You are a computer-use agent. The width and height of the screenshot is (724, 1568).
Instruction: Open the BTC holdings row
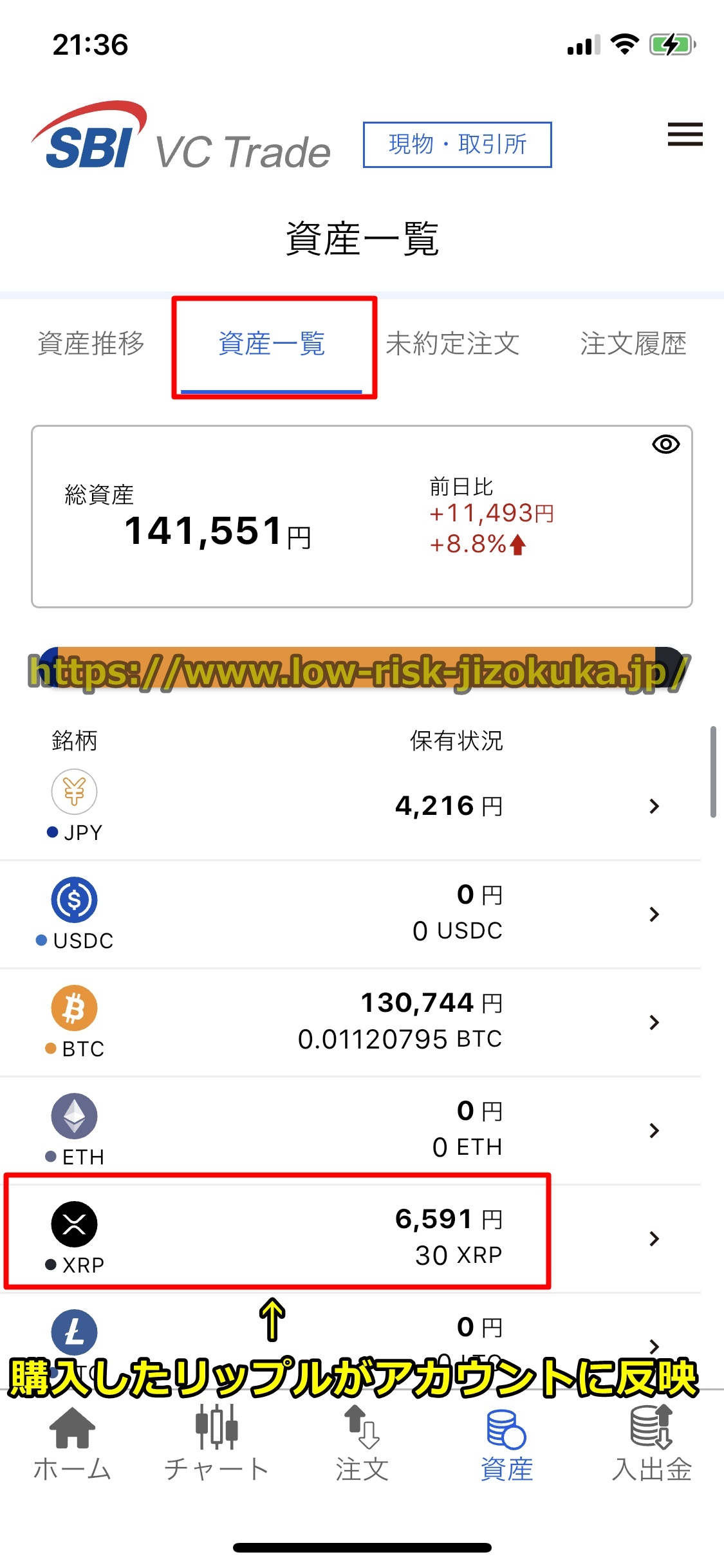[360, 1022]
